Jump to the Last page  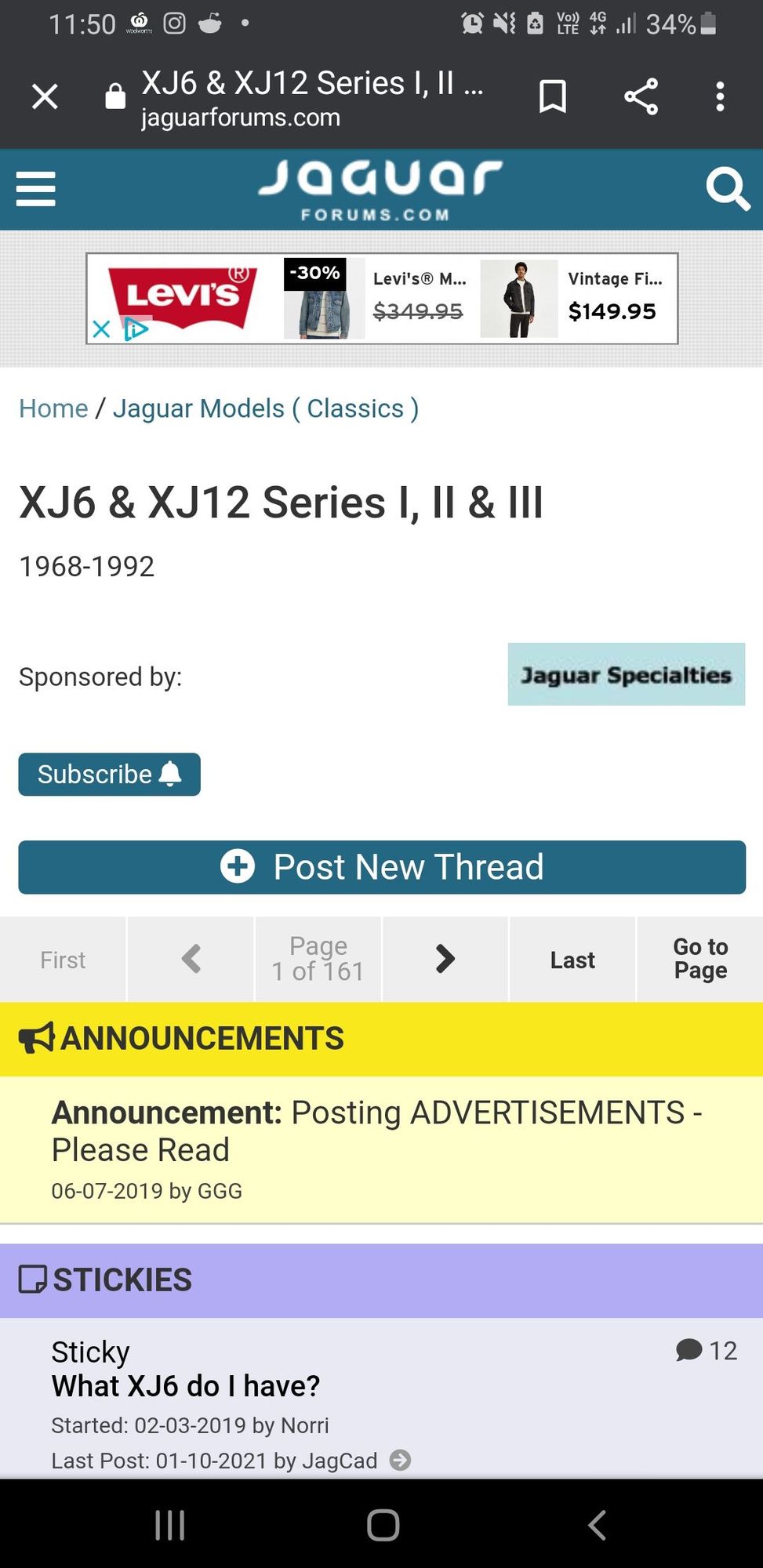[572, 960]
